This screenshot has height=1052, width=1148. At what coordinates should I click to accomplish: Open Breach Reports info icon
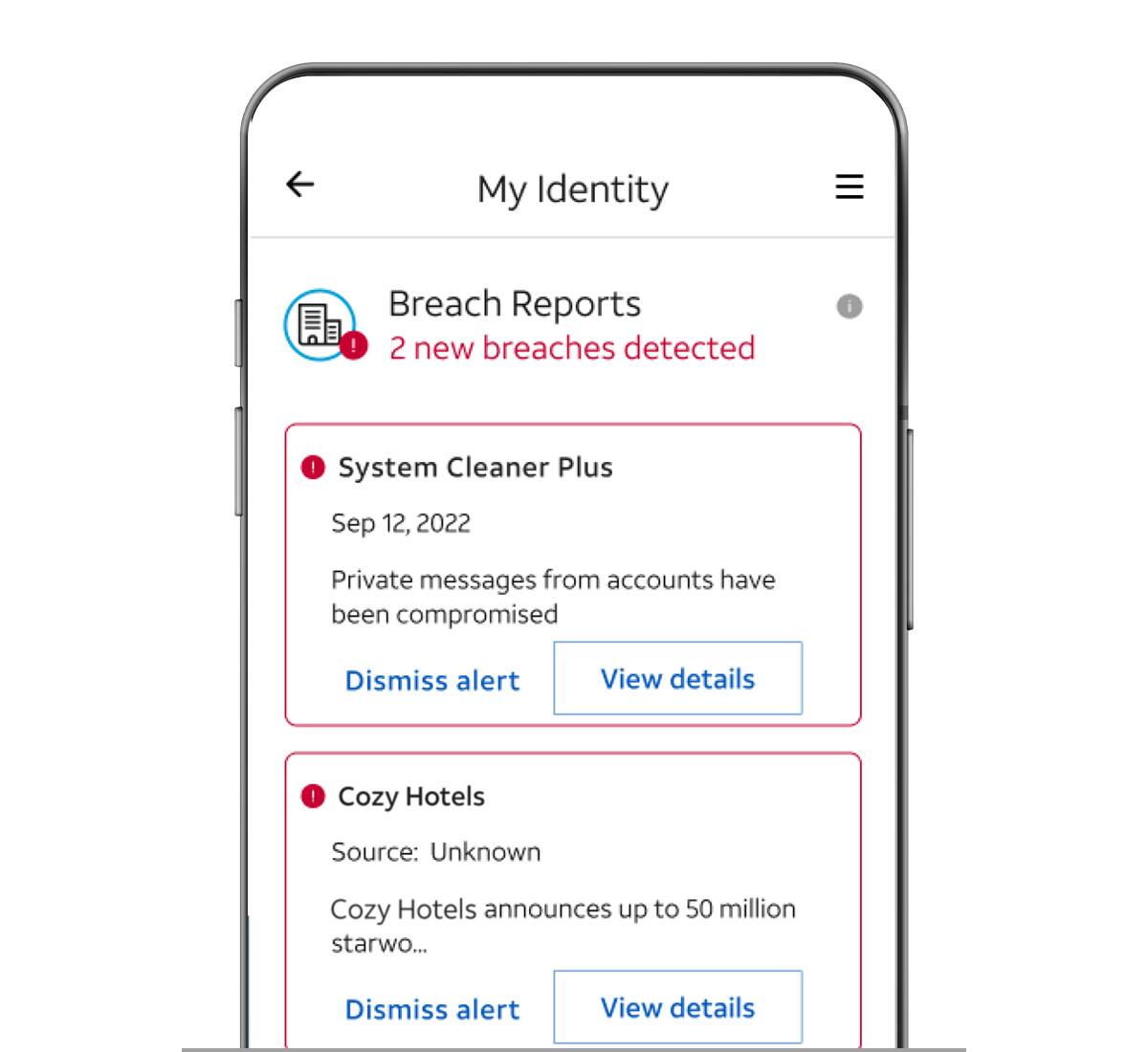coord(850,306)
